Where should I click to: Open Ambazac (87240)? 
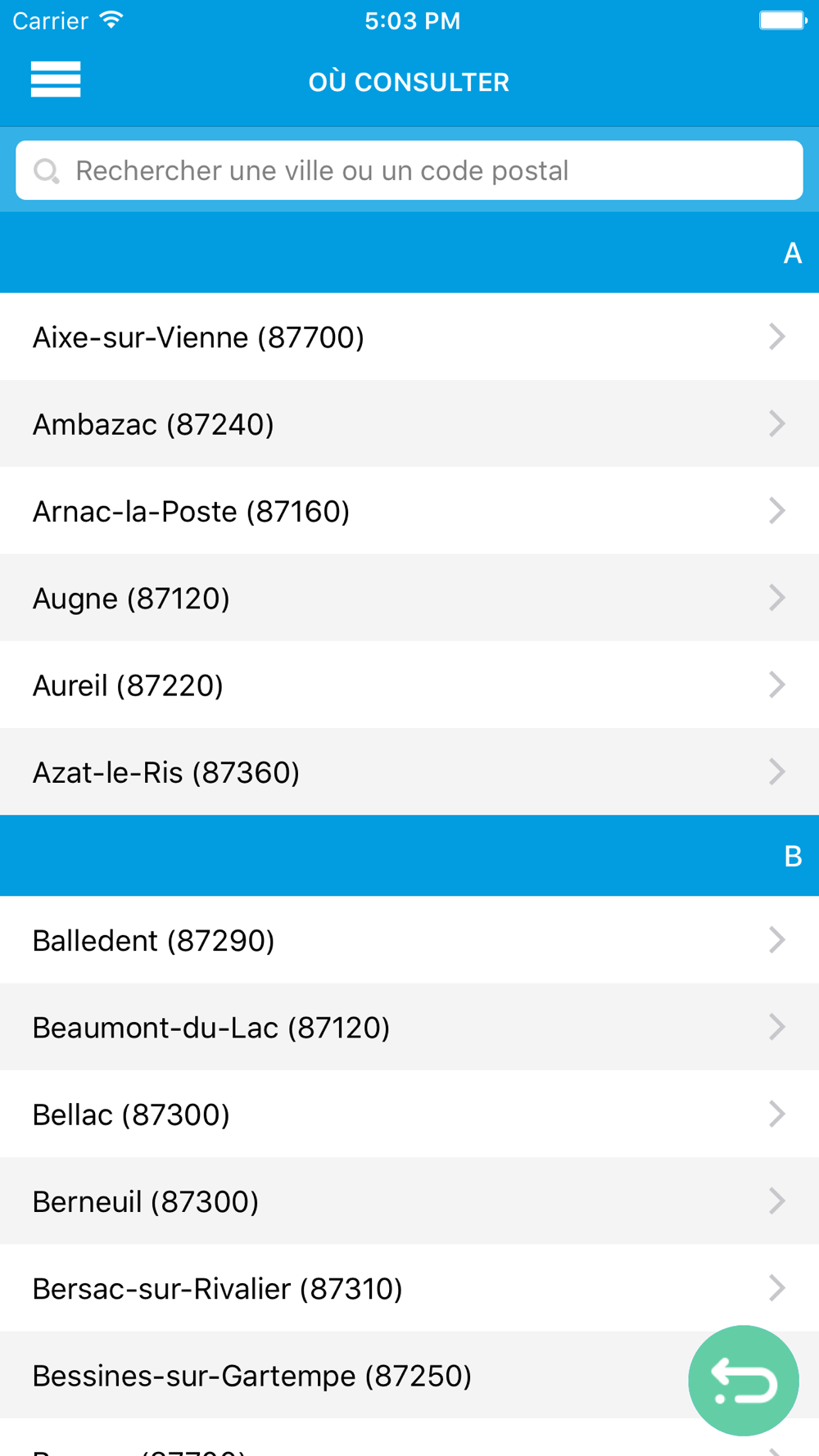409,423
